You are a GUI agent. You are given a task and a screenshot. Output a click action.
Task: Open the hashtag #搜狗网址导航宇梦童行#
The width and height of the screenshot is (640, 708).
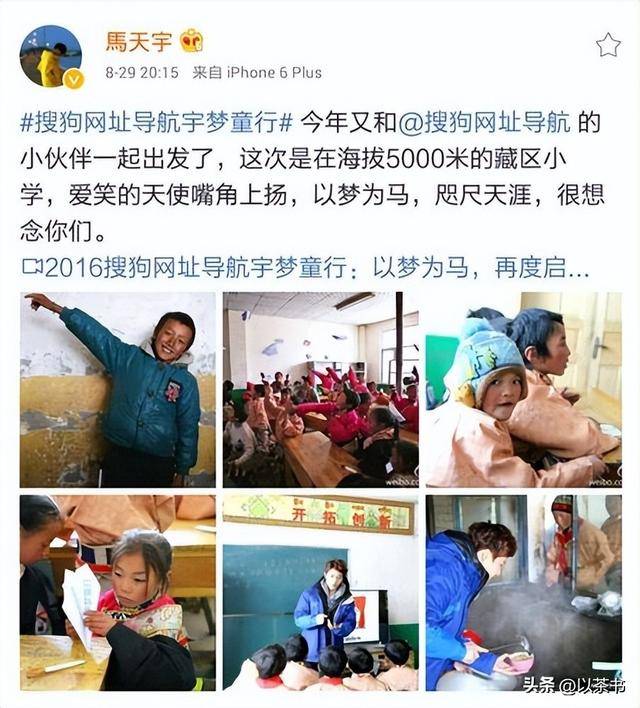[x=157, y=125]
